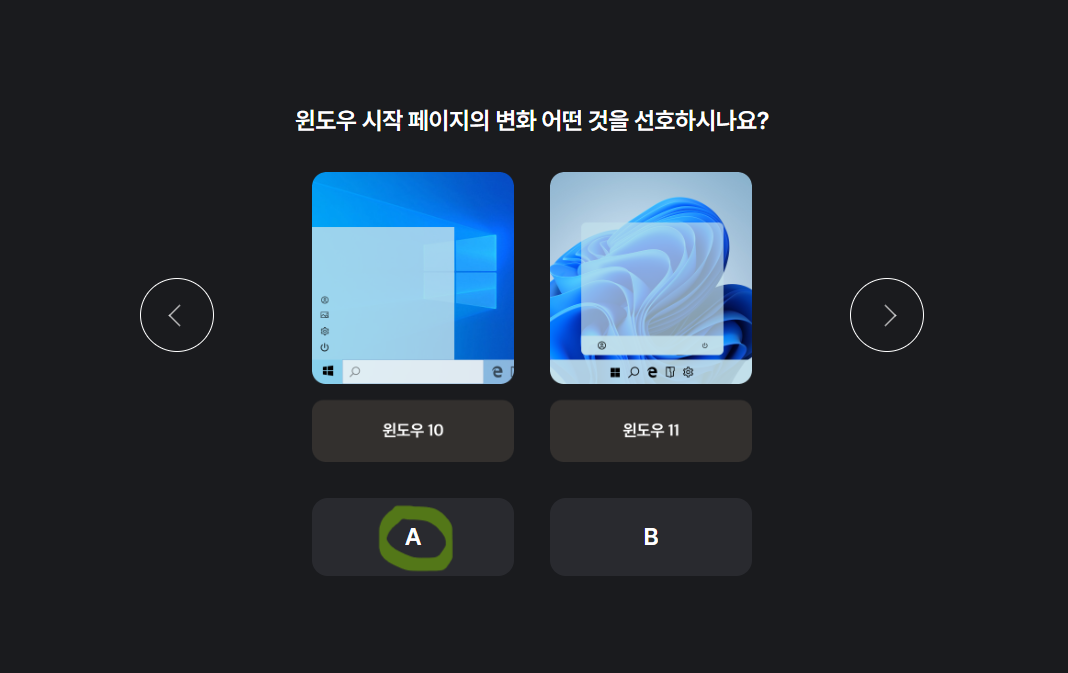Tap the 윈도우 11 label button
Screen dimensions: 1068x673
650,431
